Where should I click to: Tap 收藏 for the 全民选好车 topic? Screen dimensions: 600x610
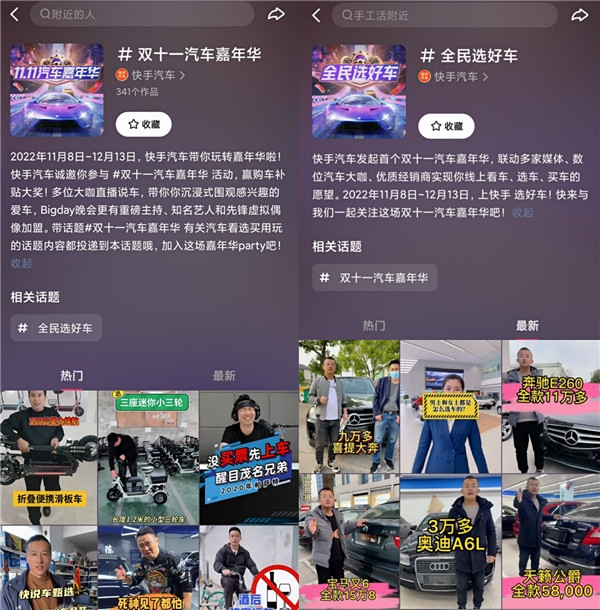click(445, 126)
